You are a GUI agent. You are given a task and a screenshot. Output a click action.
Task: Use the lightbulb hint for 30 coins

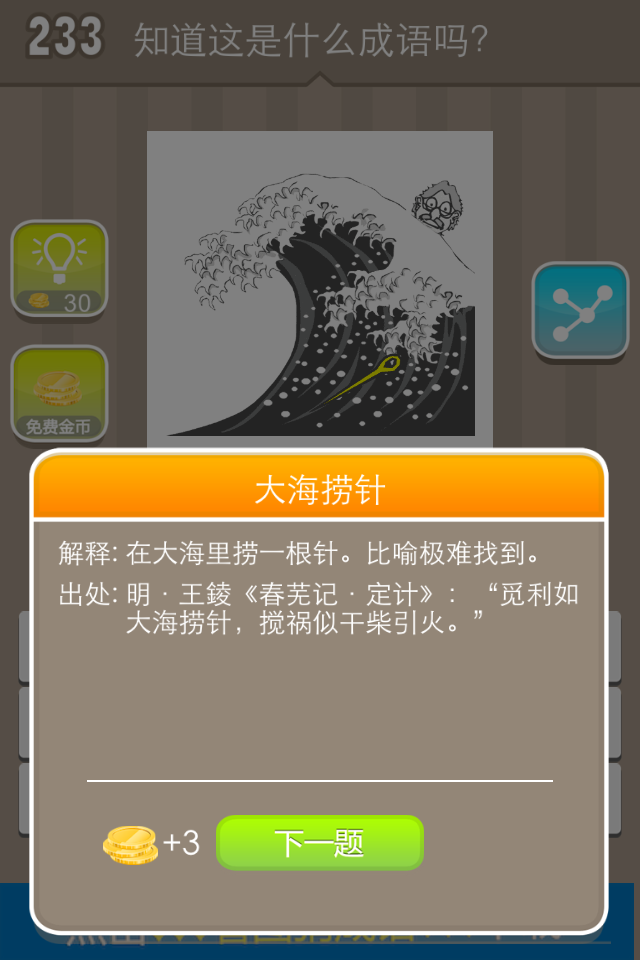pyautogui.click(x=59, y=268)
